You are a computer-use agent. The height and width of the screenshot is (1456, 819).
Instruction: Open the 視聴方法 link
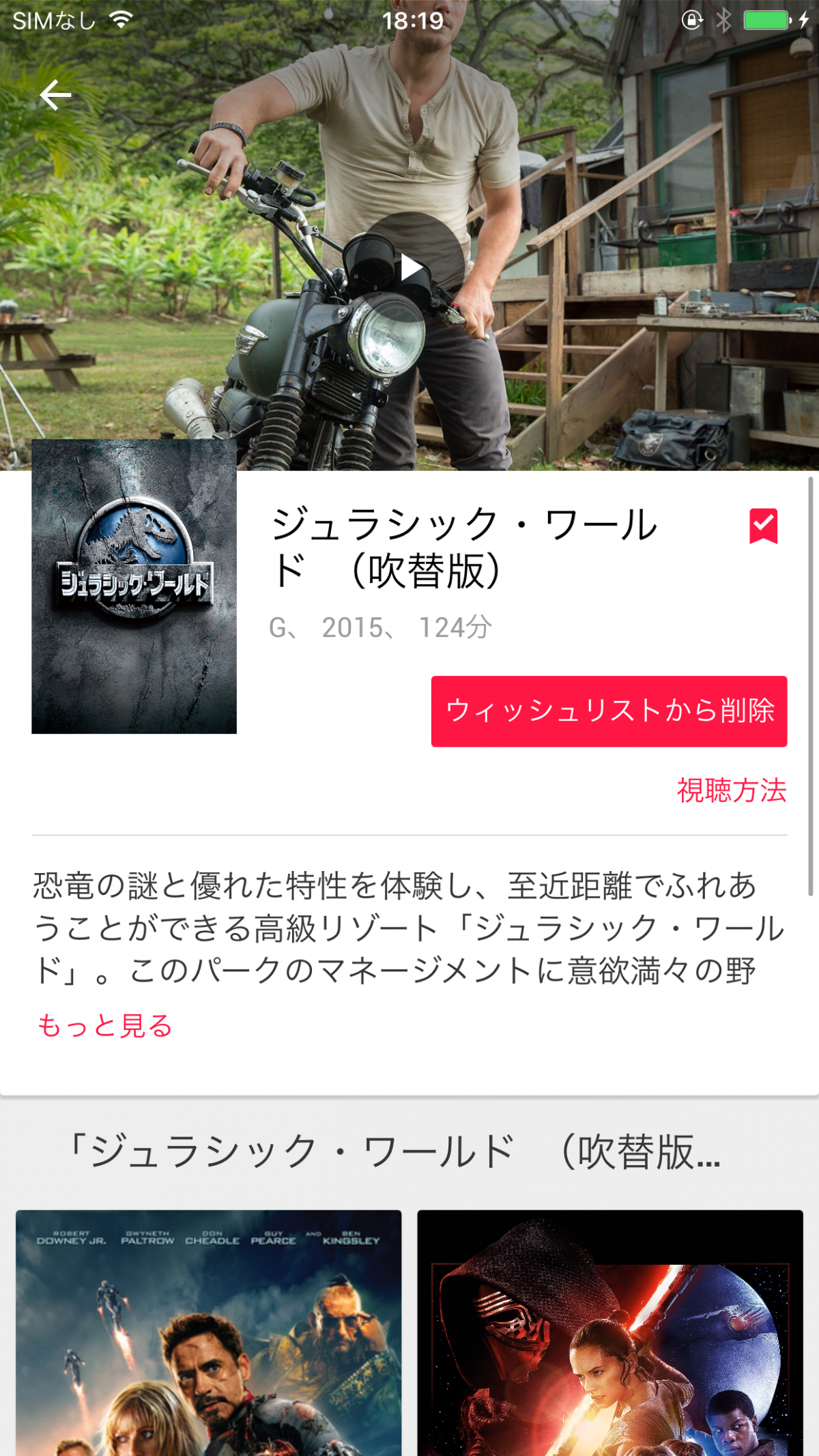731,790
